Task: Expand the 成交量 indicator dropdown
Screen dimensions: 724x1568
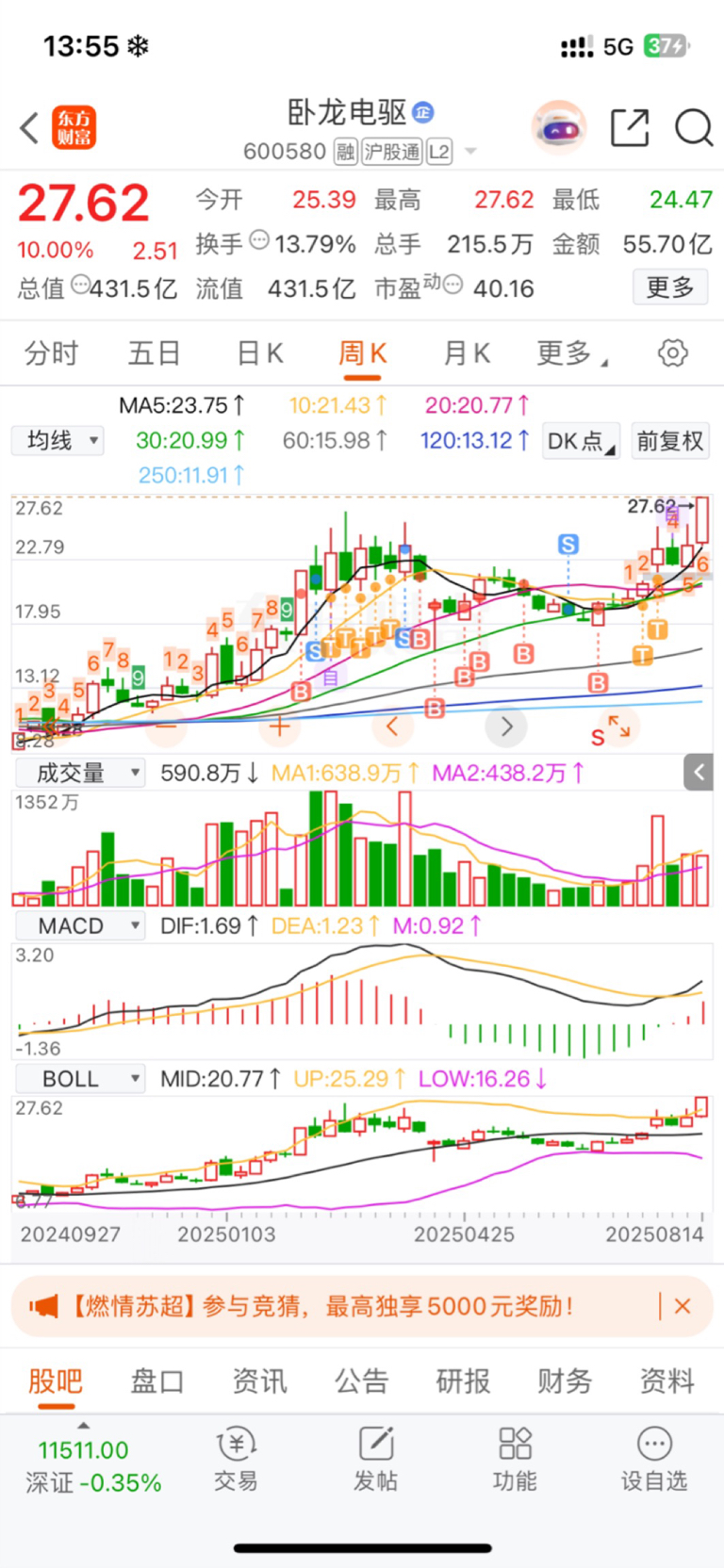Action: 80,773
